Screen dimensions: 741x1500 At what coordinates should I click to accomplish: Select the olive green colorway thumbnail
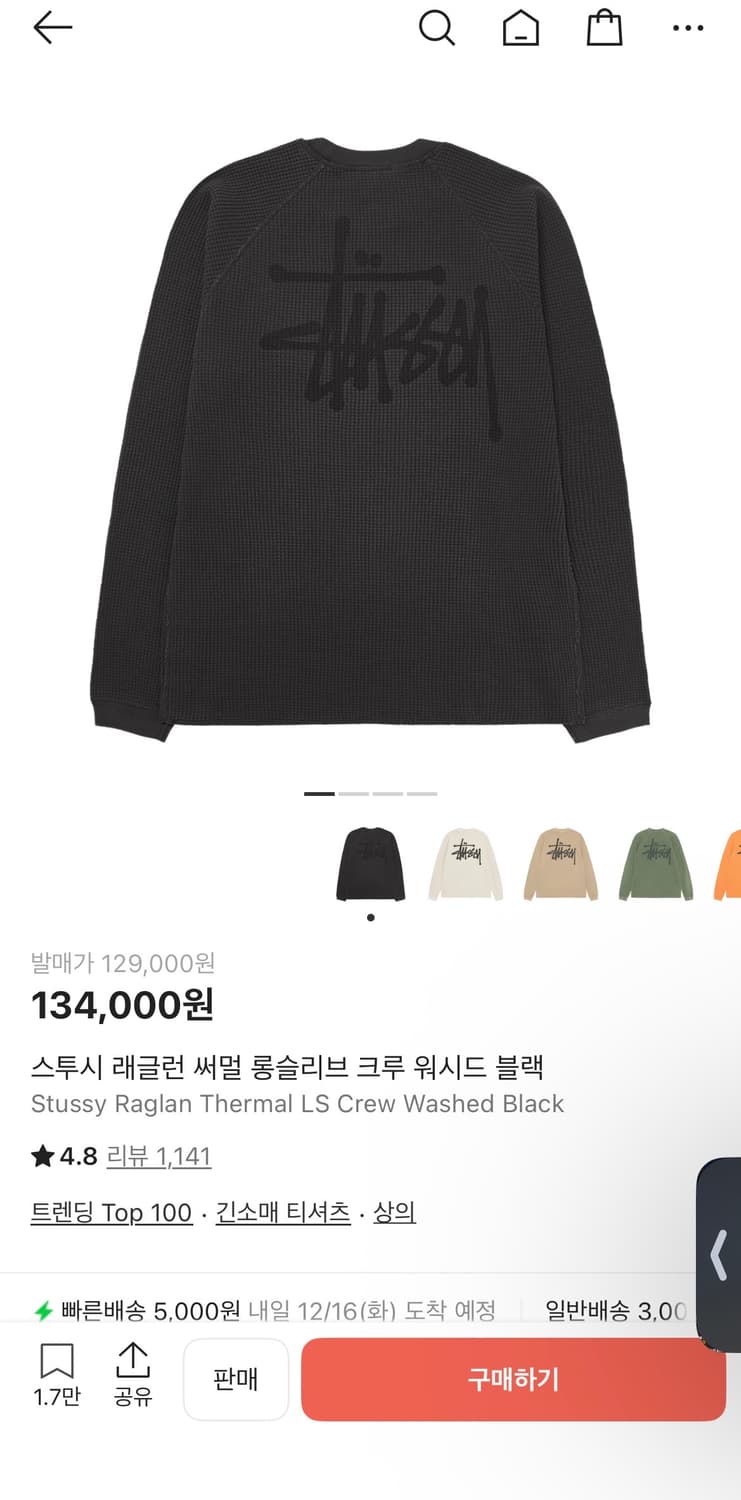click(656, 863)
